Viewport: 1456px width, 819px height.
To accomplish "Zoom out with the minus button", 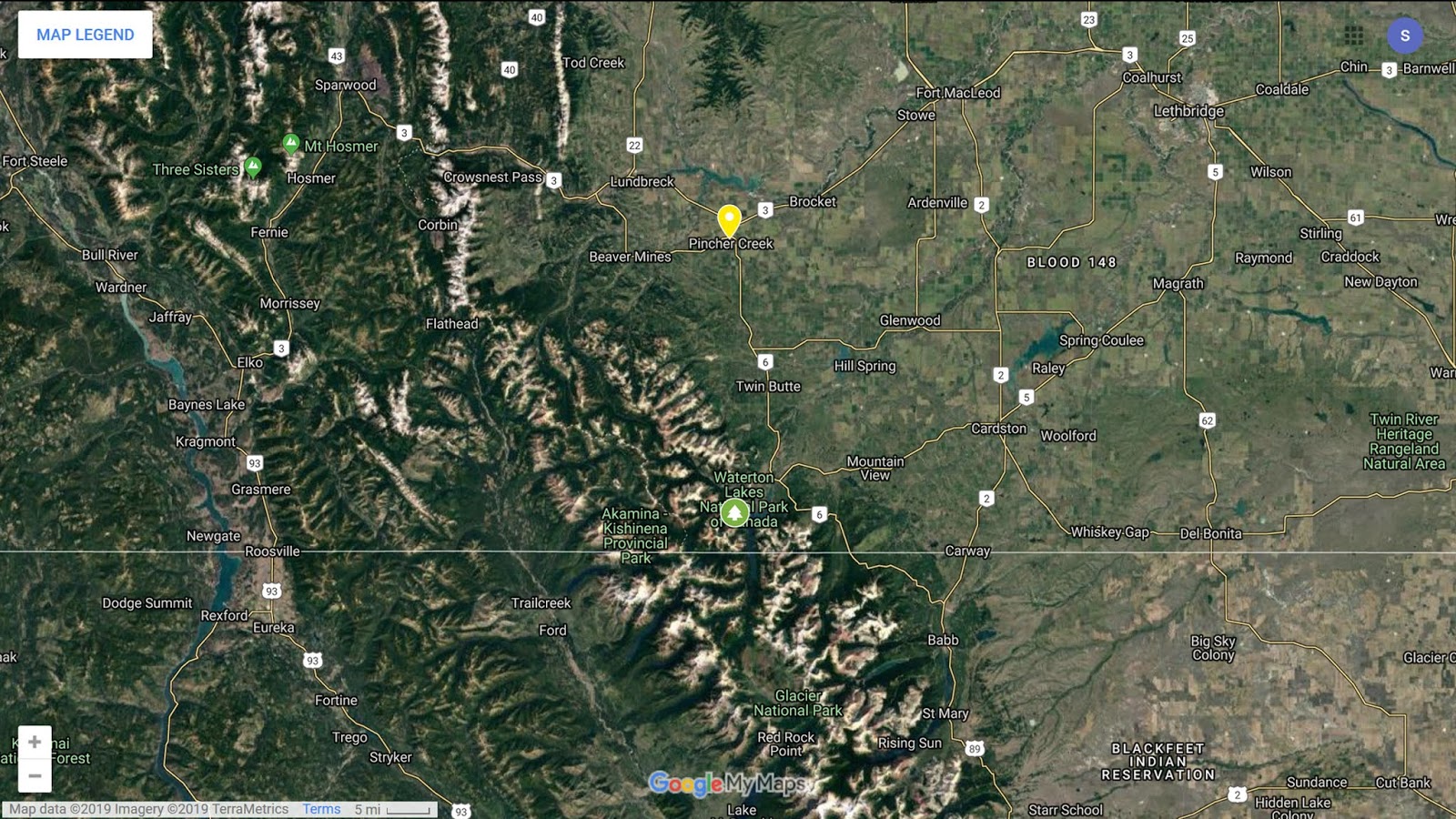I will pos(35,776).
